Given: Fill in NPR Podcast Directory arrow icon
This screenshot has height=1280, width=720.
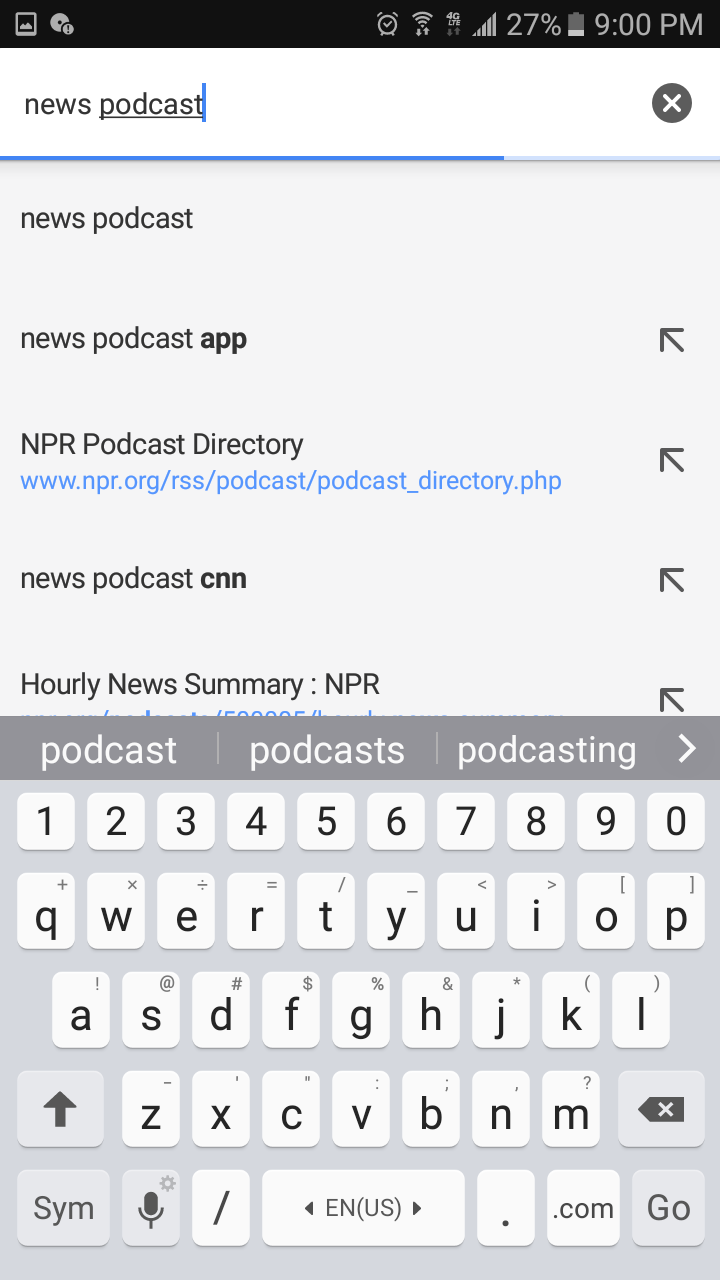Looking at the screenshot, I should [672, 460].
